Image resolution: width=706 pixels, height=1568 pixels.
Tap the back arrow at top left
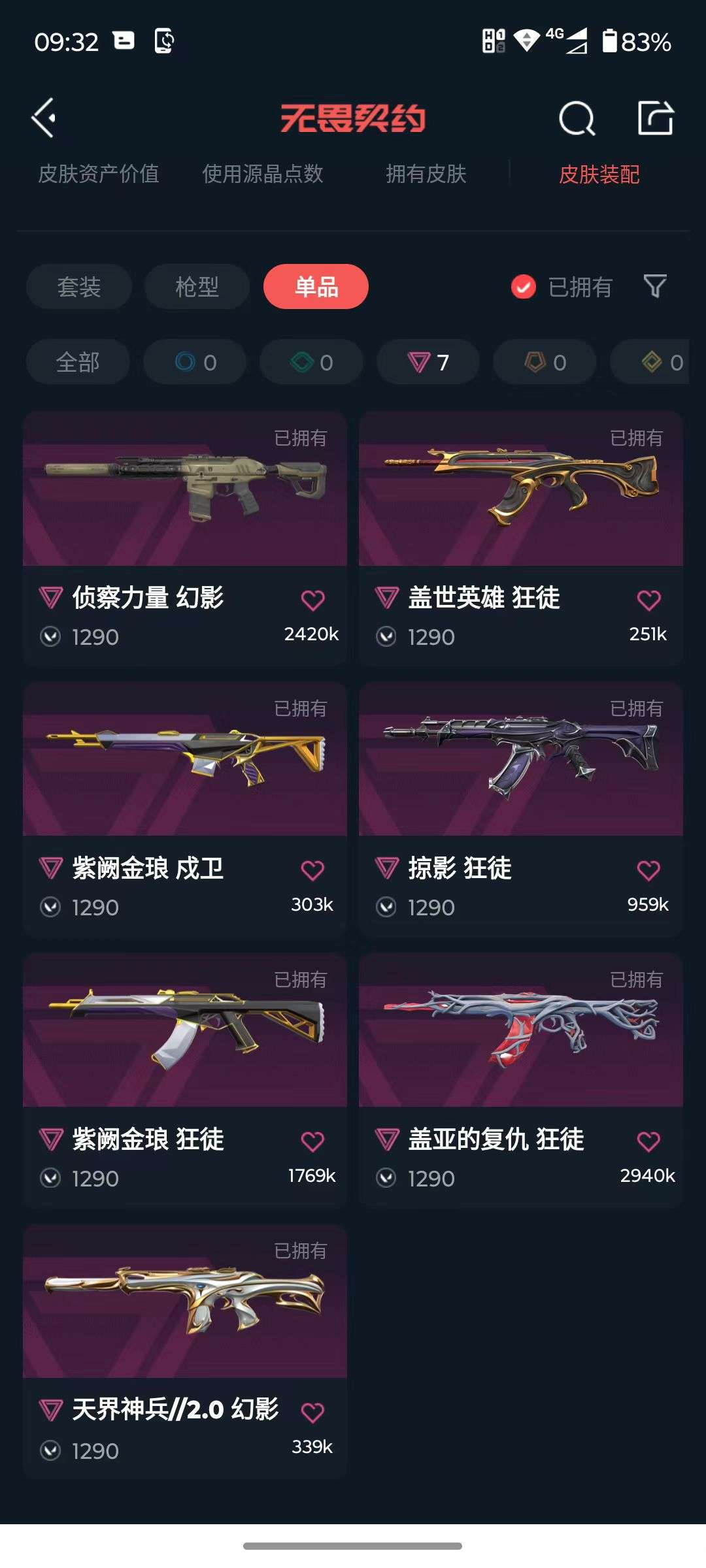point(43,119)
